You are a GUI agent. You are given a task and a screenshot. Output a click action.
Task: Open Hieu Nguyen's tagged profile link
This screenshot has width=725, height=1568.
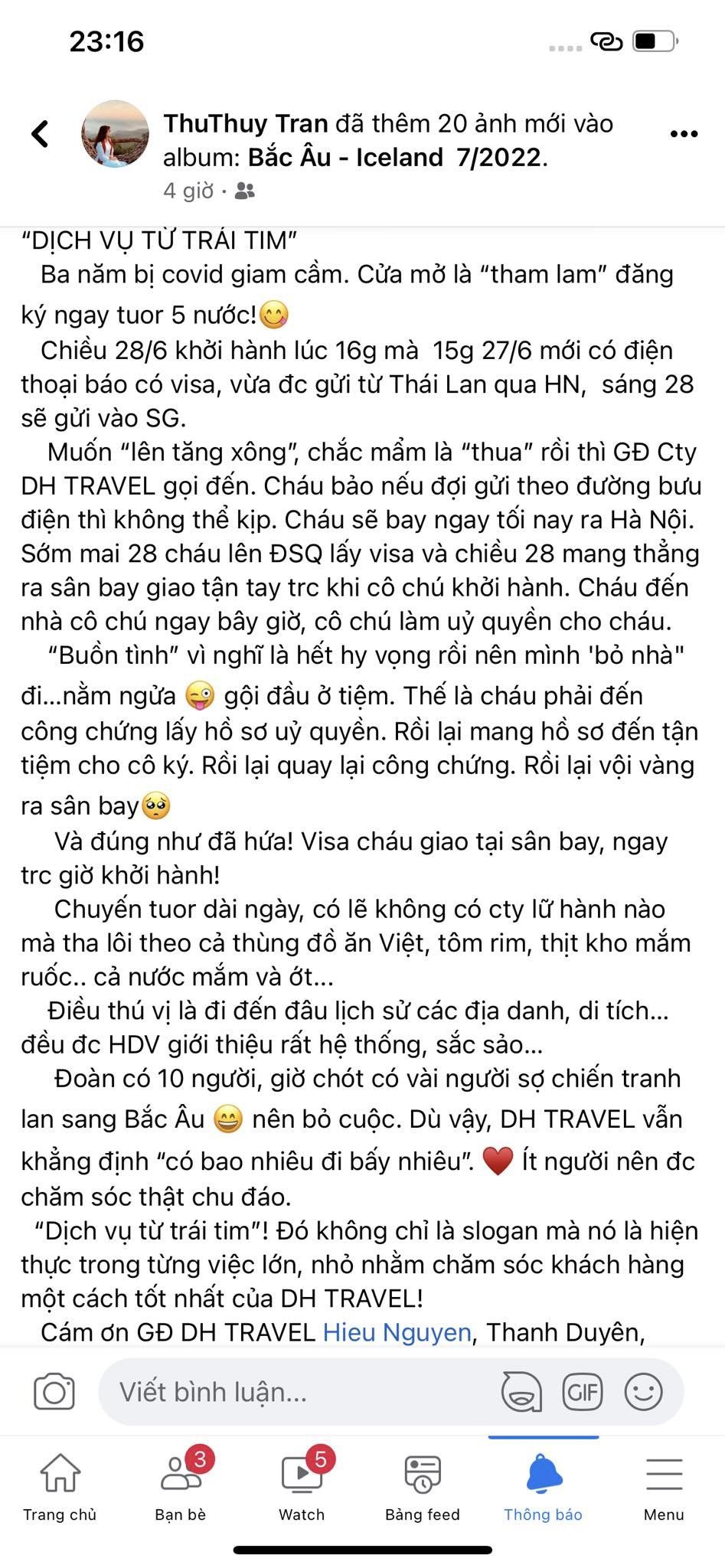(x=397, y=1332)
